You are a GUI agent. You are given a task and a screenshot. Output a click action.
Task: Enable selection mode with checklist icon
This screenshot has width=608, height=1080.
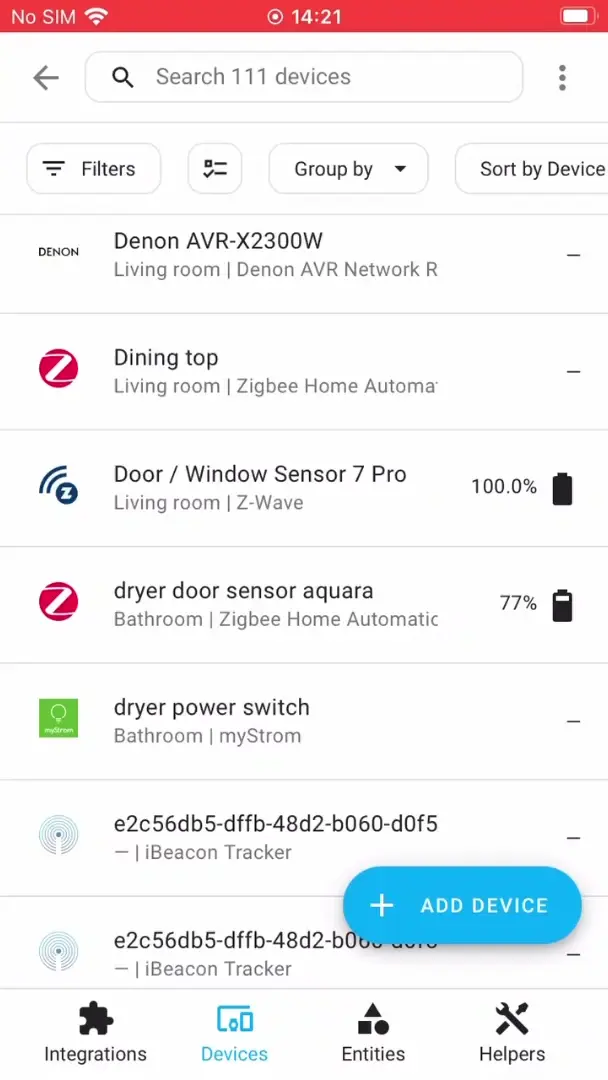point(215,169)
